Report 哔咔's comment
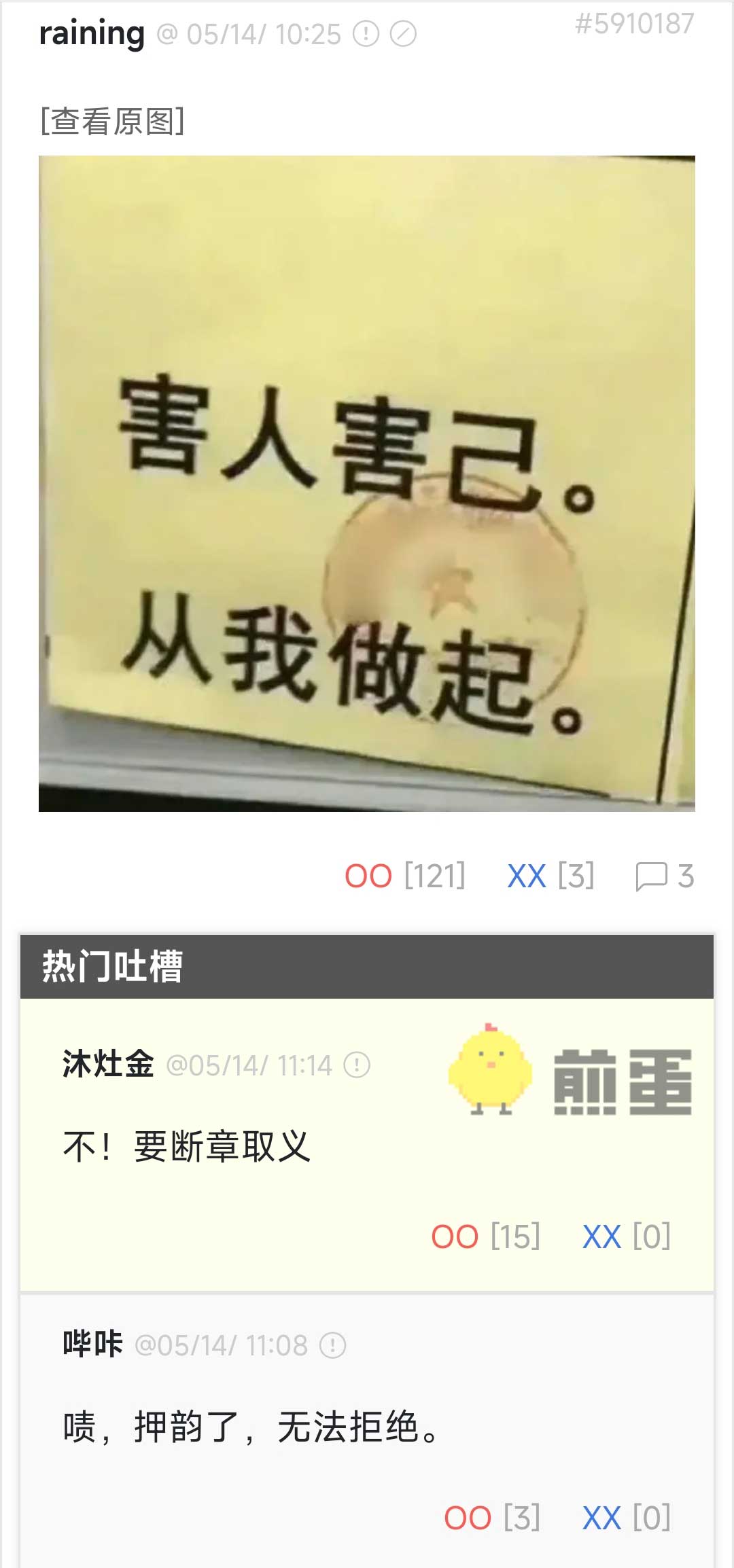This screenshot has height=1568, width=734. [x=333, y=1345]
